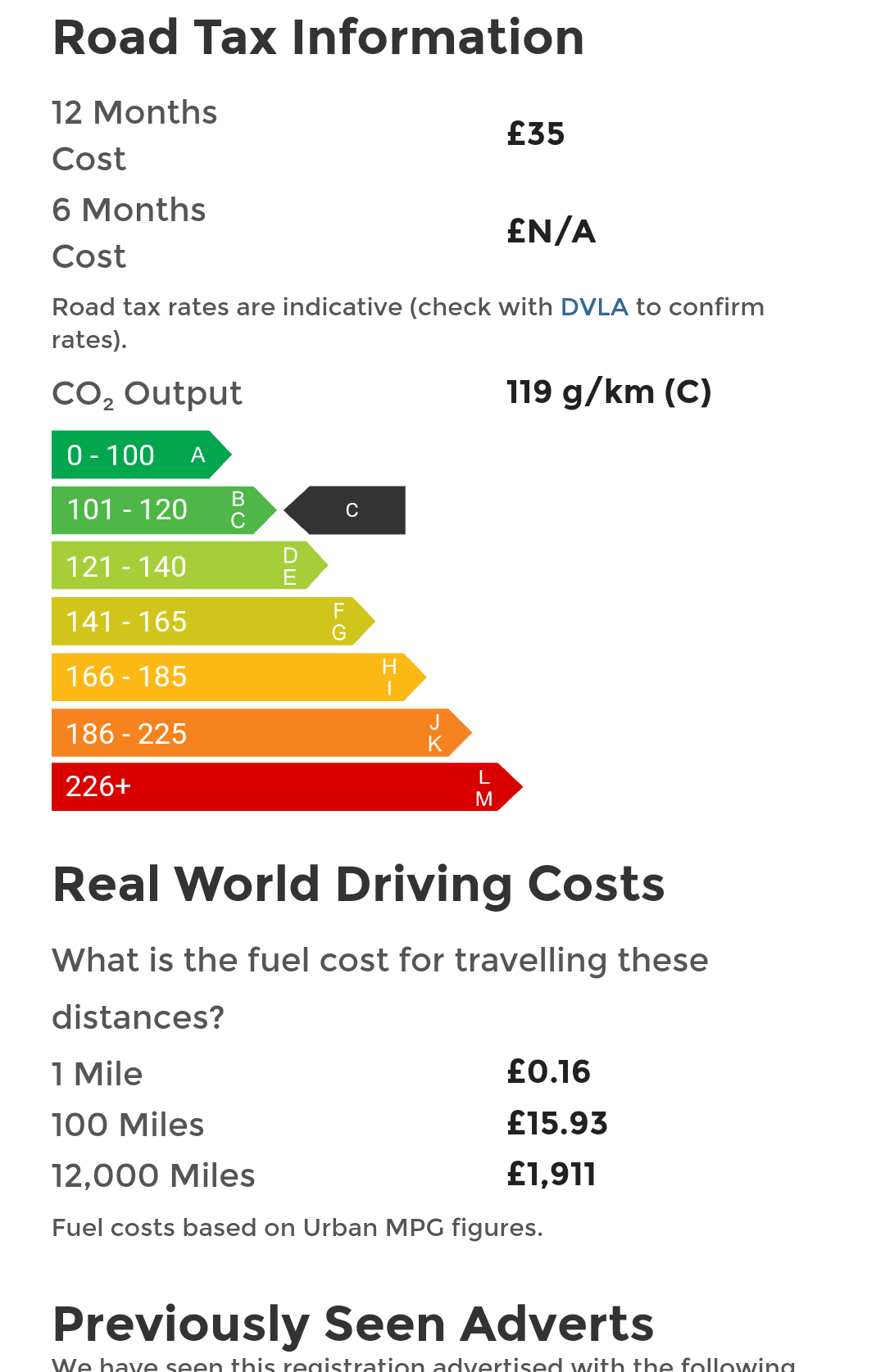Open the DVLA link

coord(594,307)
